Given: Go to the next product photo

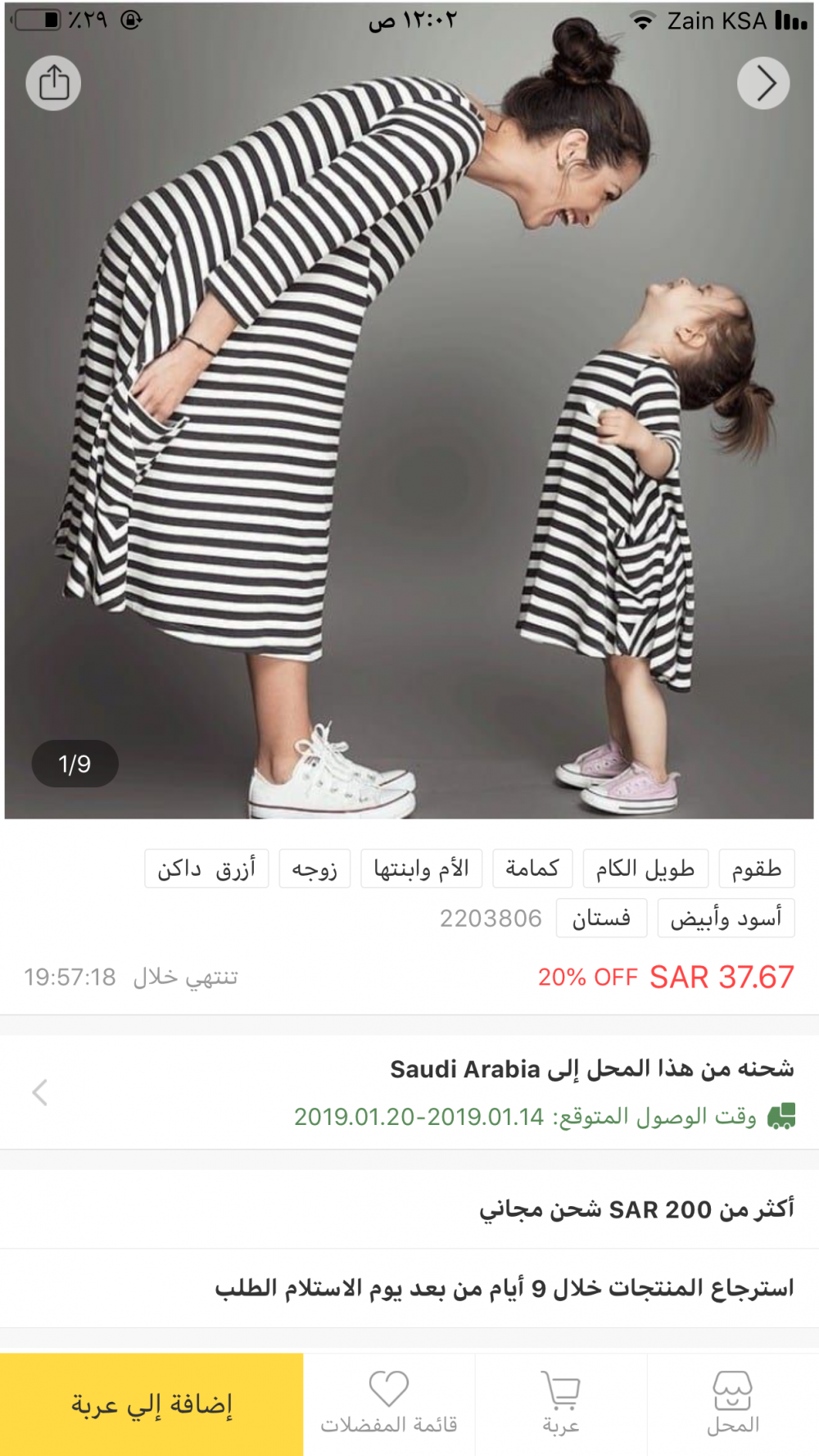Looking at the screenshot, I should [x=763, y=83].
